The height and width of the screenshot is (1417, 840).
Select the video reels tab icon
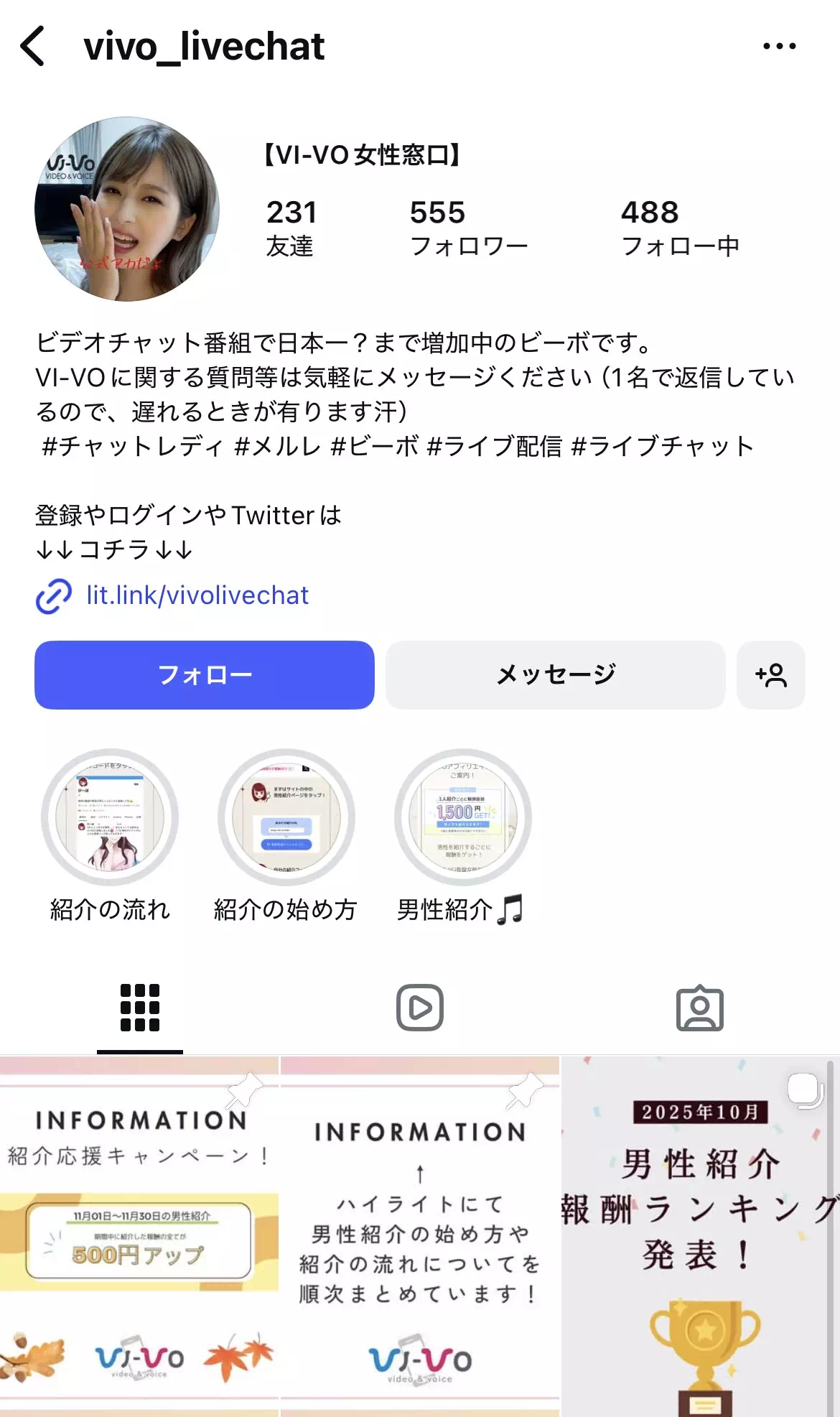[420, 1006]
